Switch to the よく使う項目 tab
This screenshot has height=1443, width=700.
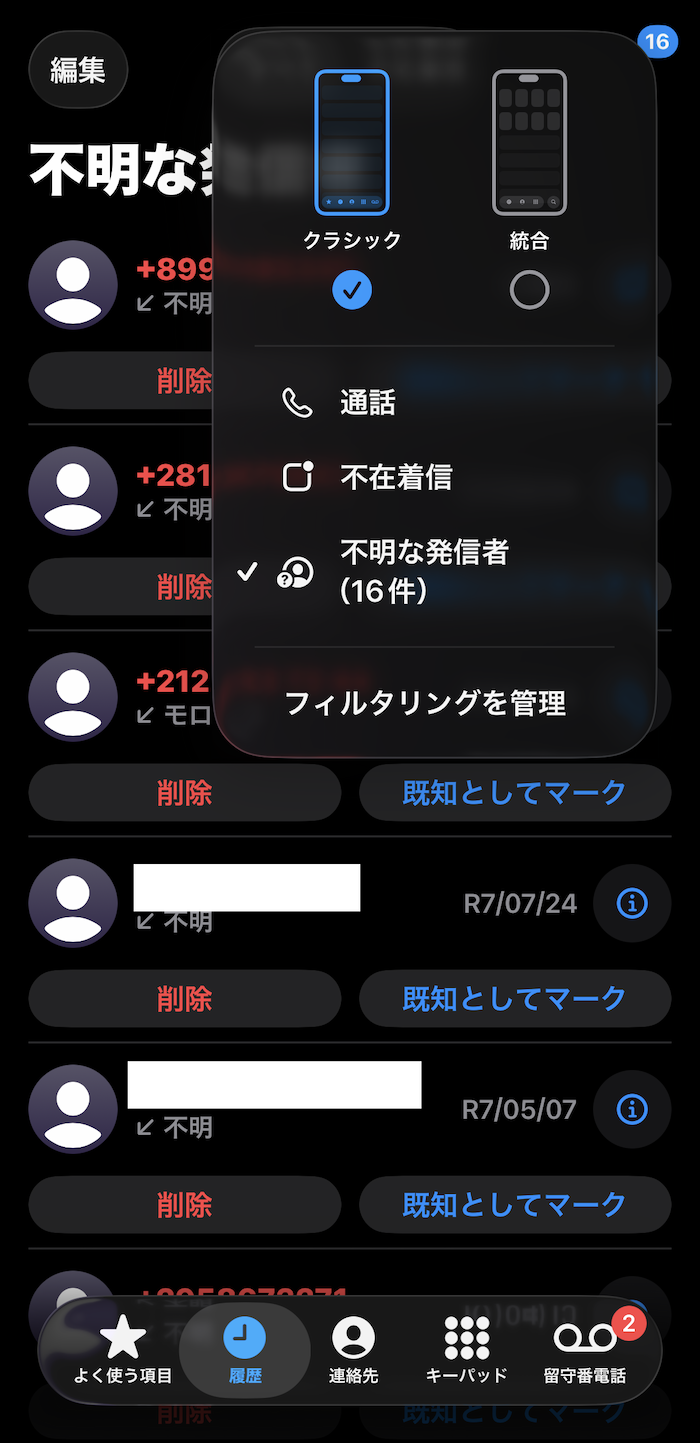click(x=123, y=1350)
